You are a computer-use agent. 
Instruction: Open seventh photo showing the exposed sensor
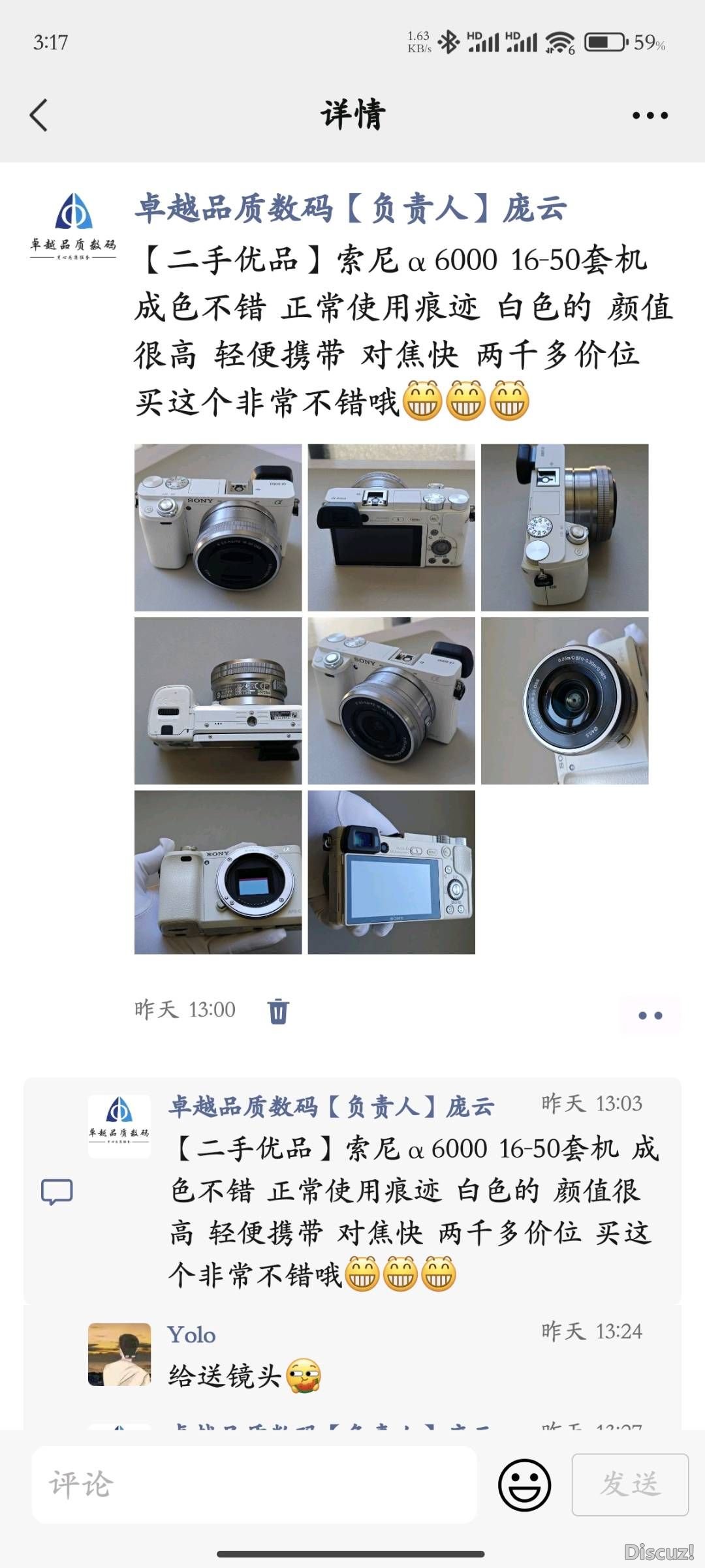click(x=218, y=872)
